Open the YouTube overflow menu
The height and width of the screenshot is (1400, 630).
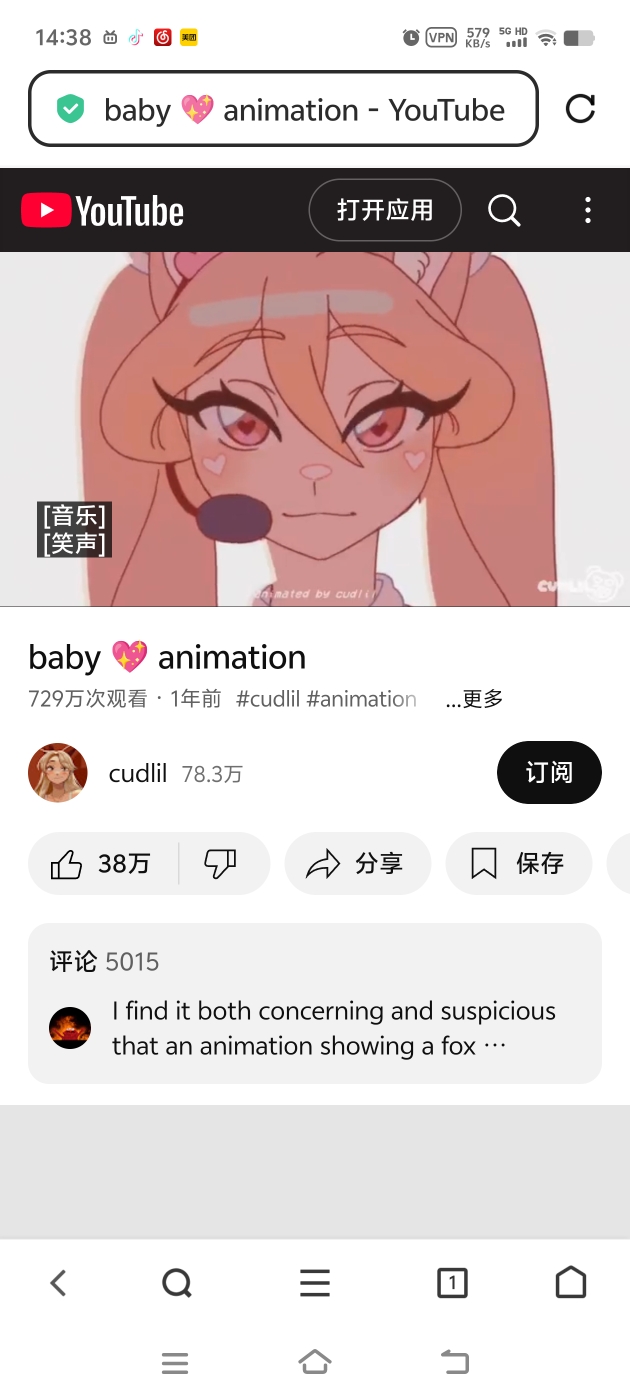[587, 210]
